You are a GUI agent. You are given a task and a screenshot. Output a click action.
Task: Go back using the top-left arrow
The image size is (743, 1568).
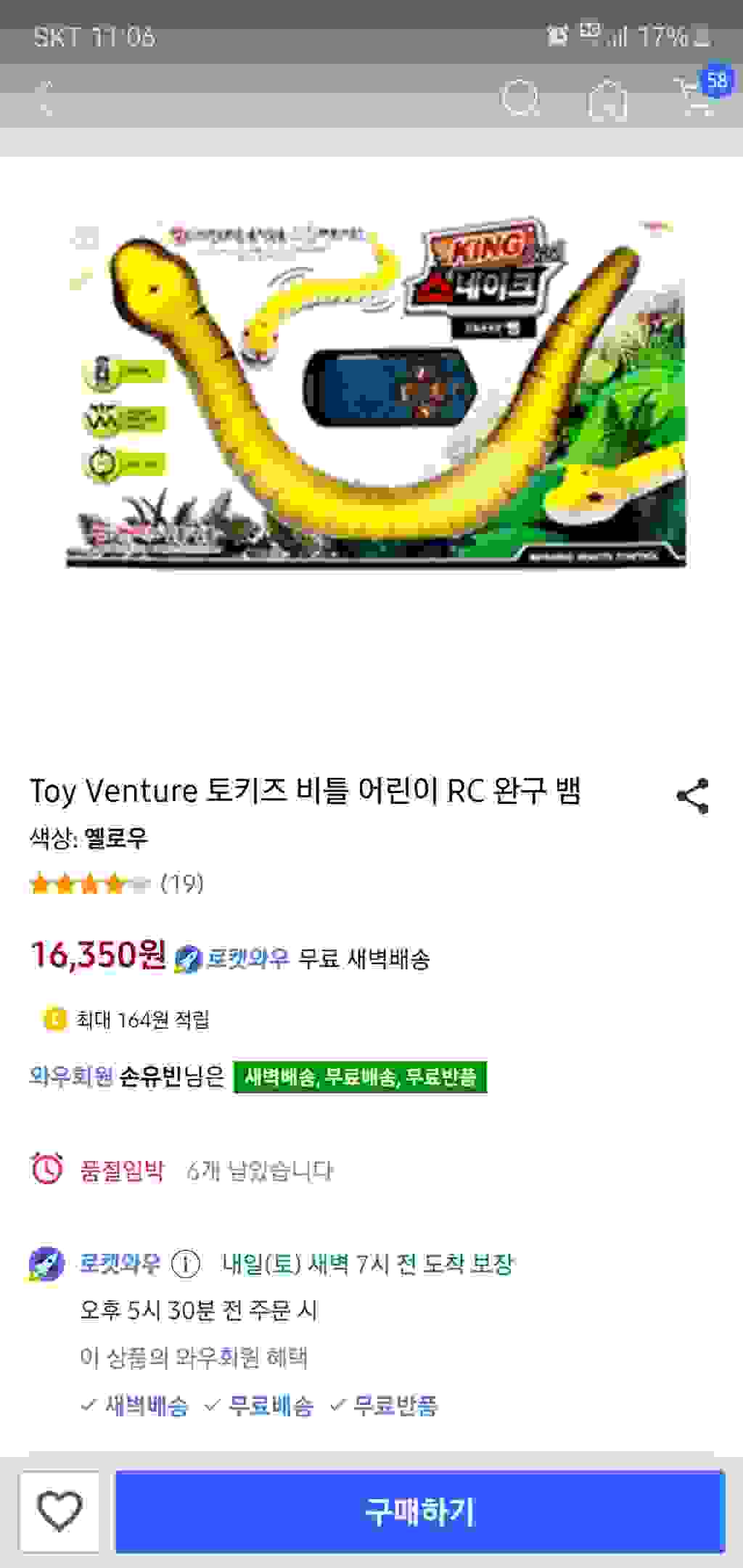tap(45, 98)
